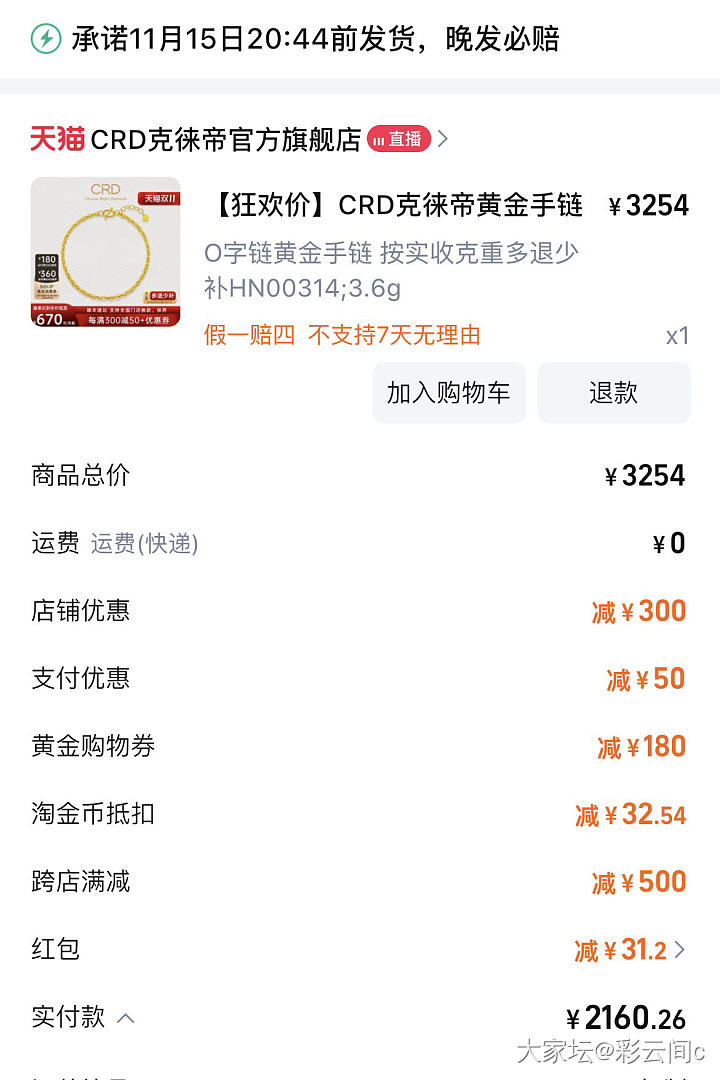Collapse the 实付款 price breakdown
The width and height of the screenshot is (720, 1080).
(x=126, y=1018)
